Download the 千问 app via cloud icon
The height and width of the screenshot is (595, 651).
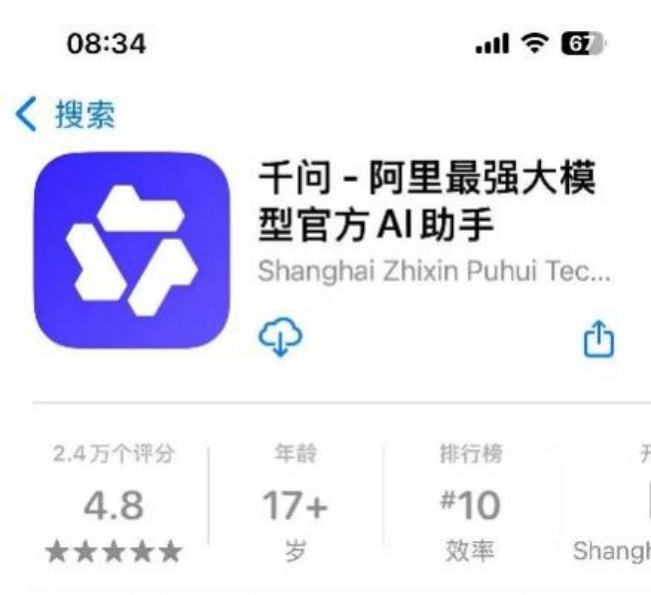coord(281,340)
